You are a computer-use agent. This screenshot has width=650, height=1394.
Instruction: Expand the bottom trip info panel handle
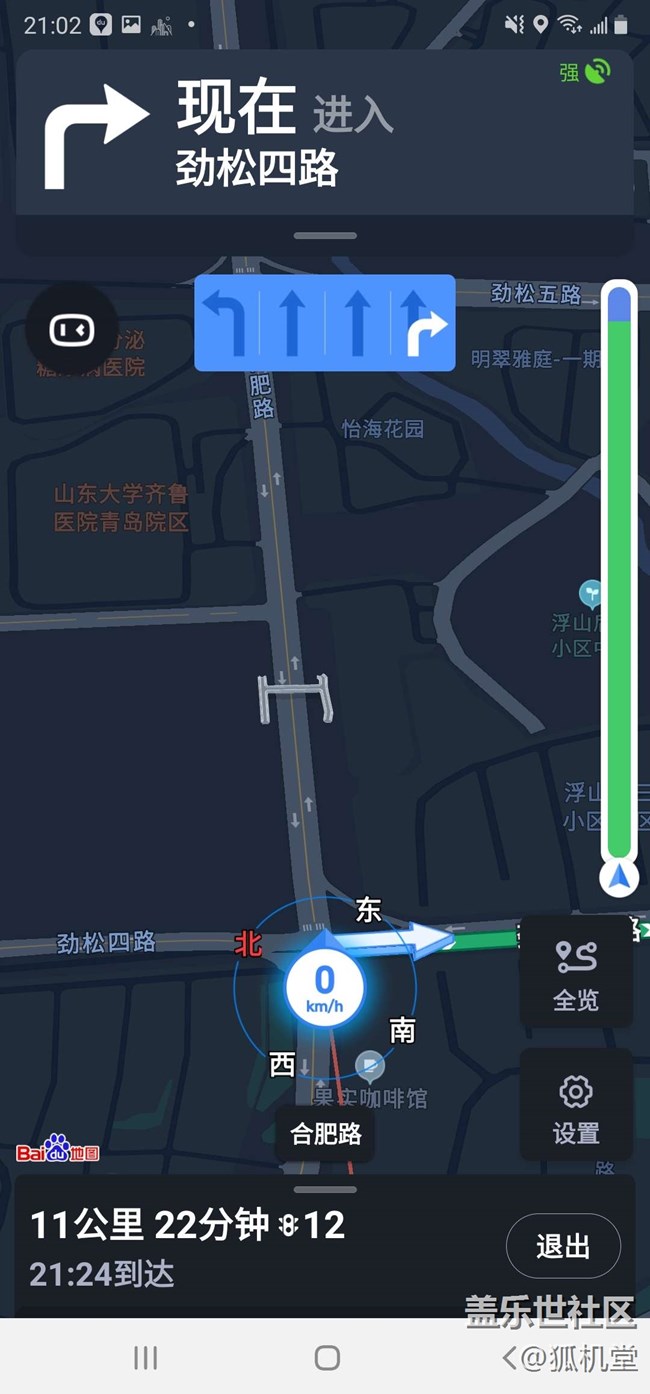pyautogui.click(x=326, y=1189)
